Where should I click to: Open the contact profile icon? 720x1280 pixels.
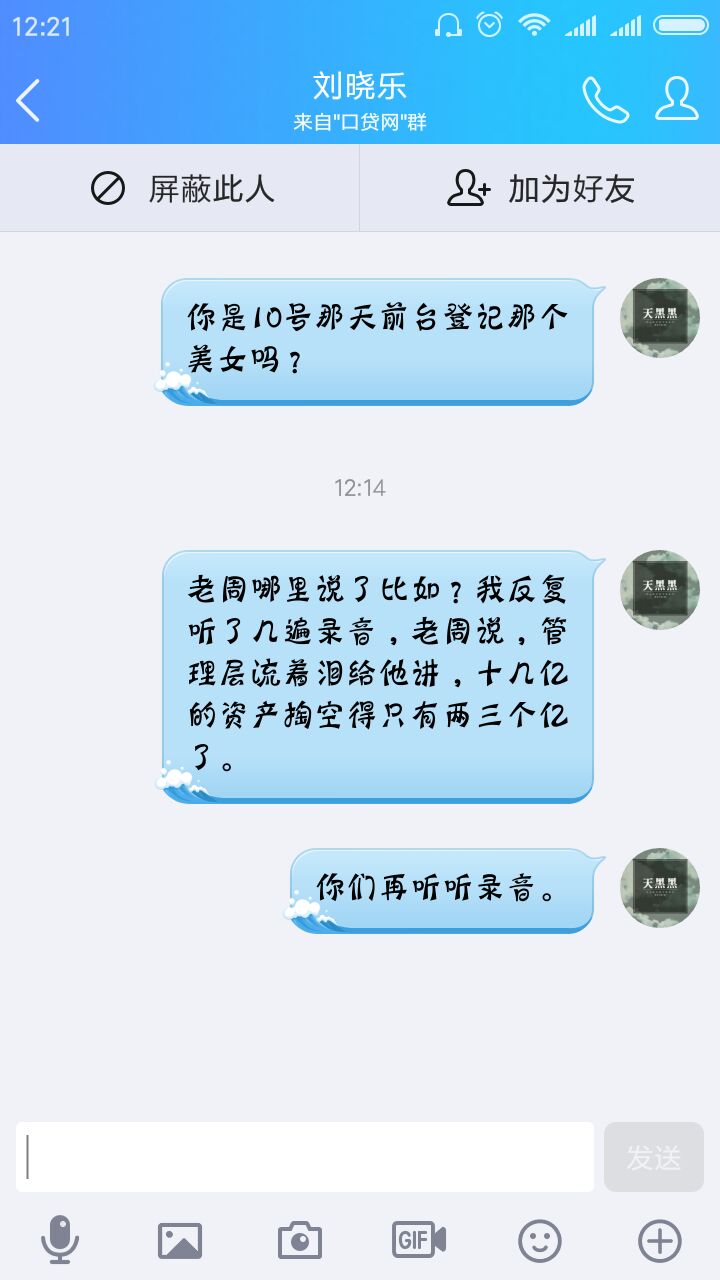coord(677,100)
